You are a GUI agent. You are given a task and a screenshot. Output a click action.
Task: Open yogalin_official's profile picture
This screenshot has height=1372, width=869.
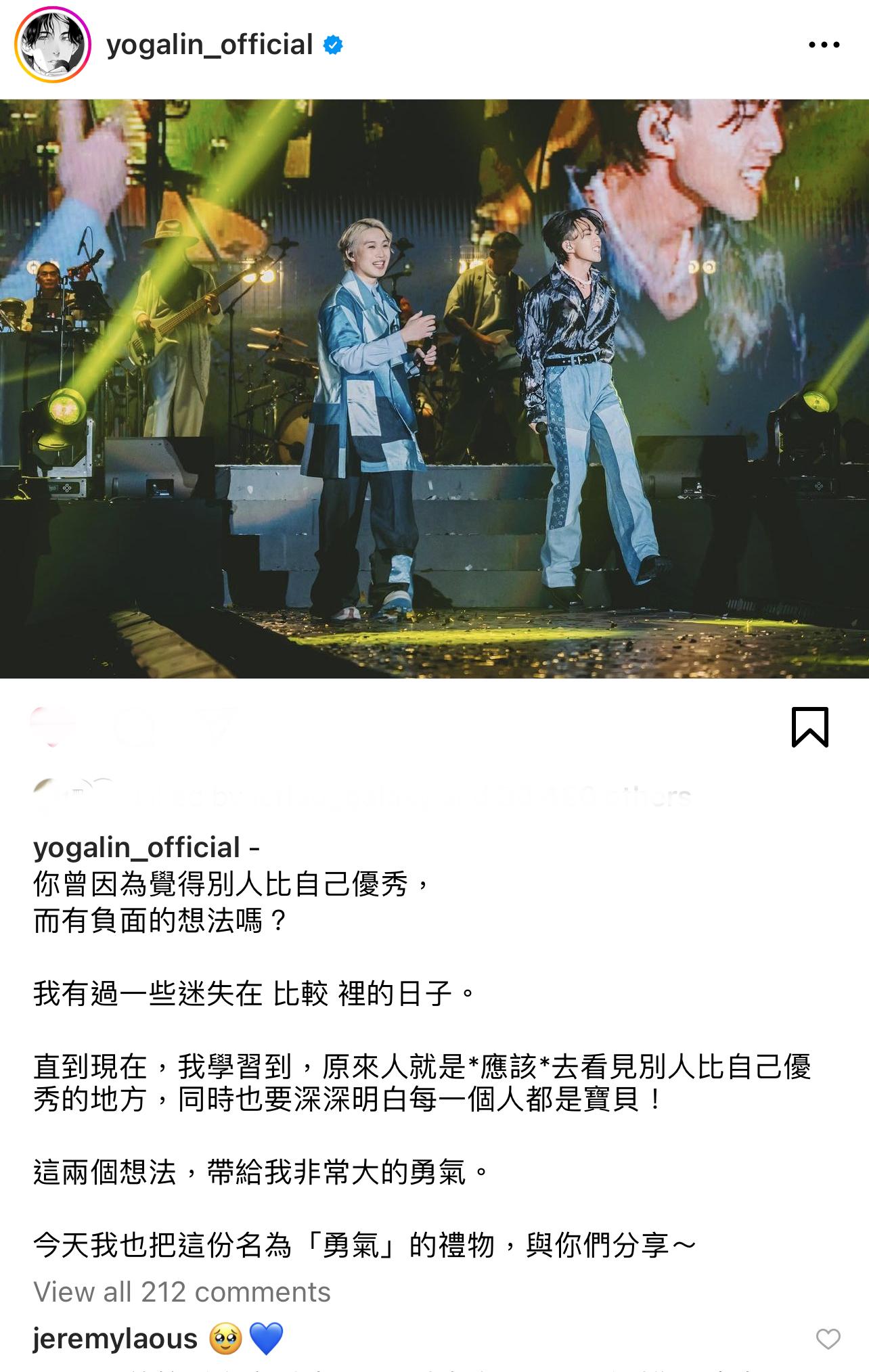51,45
